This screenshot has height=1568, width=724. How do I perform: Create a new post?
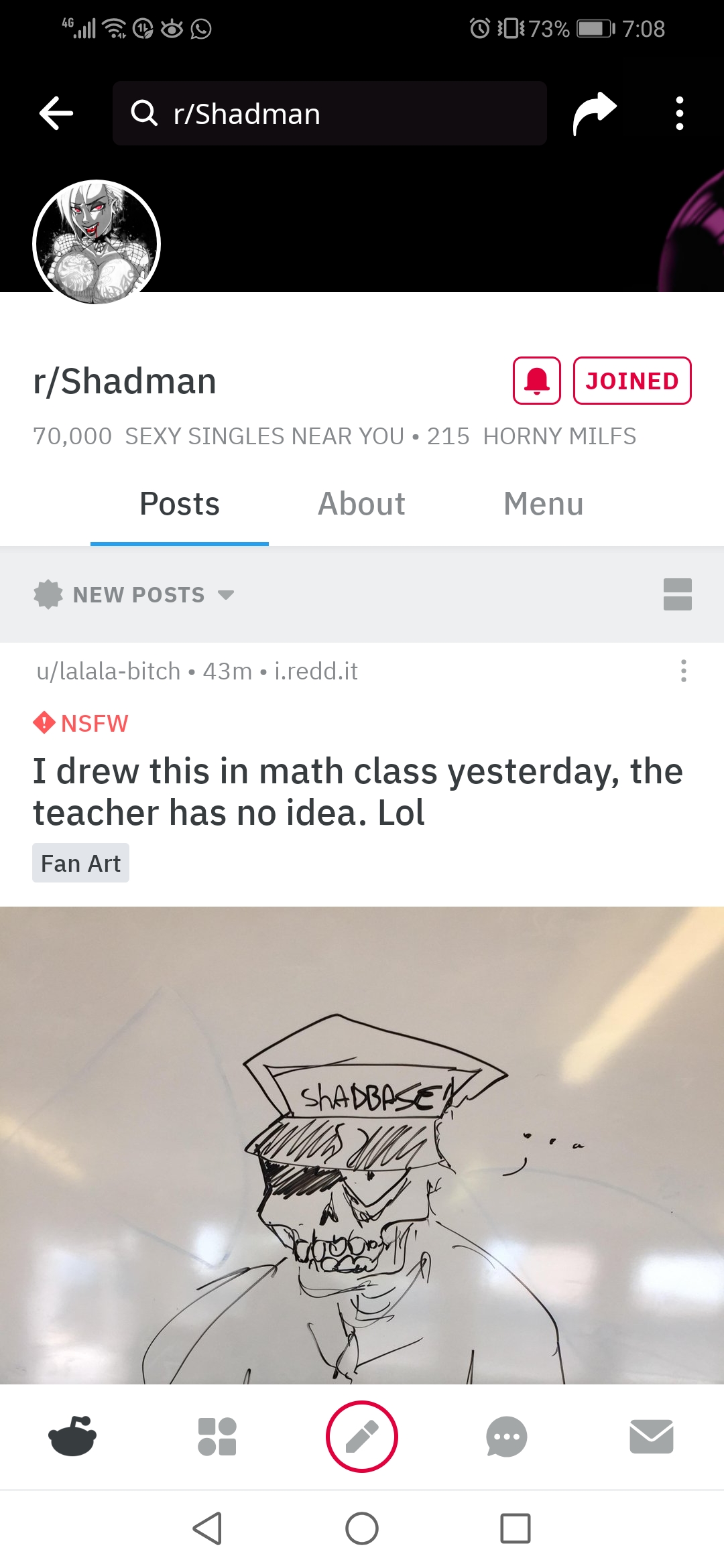[x=362, y=1436]
